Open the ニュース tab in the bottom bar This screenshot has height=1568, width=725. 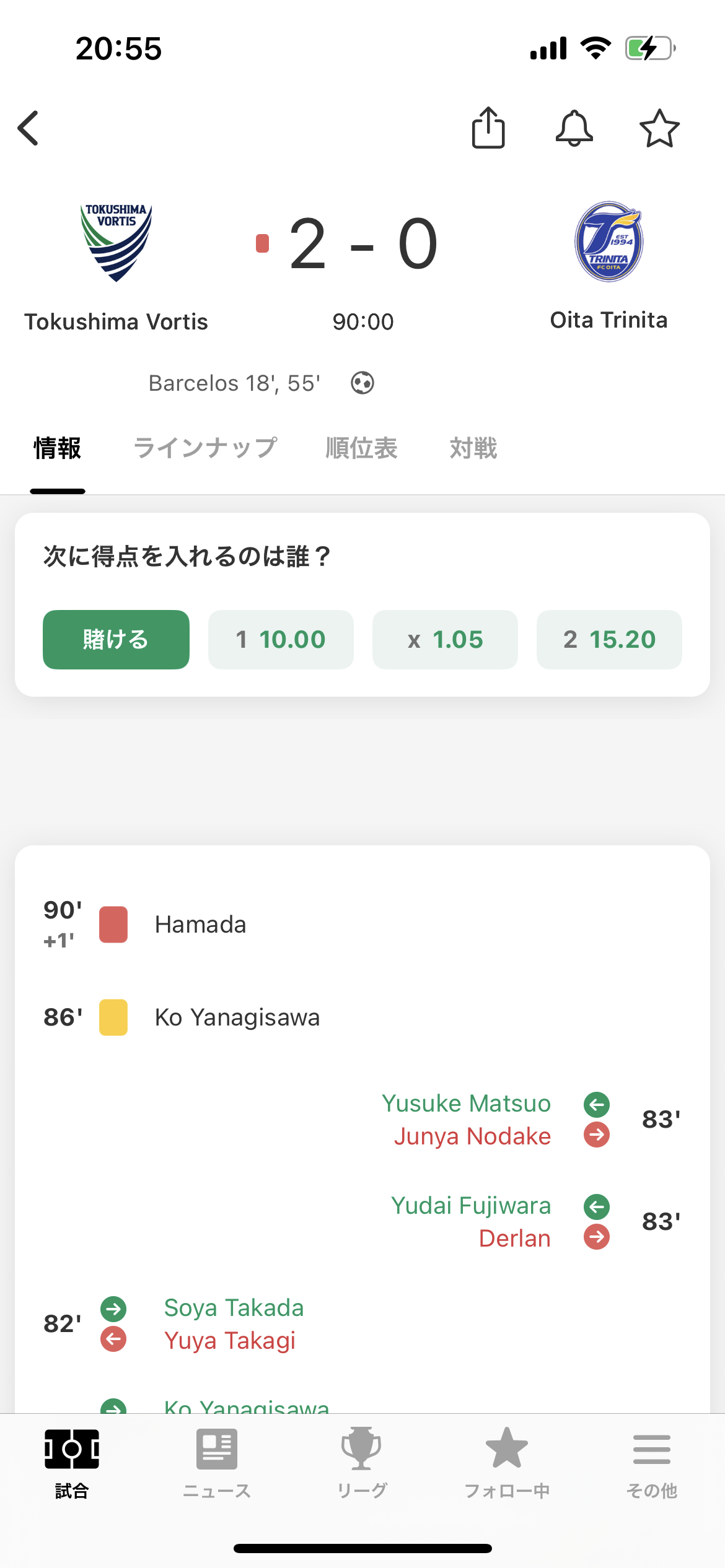coord(217,1463)
